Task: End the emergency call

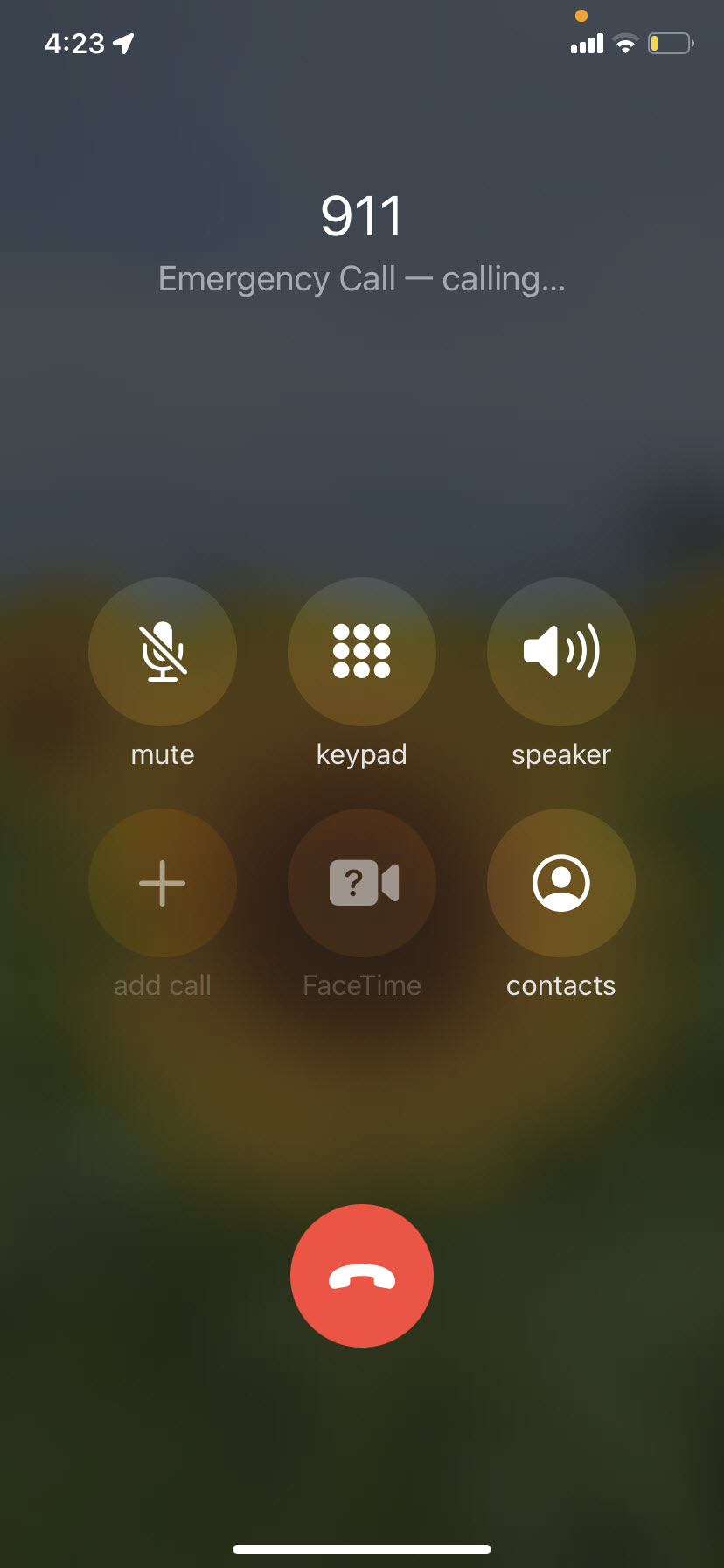Action: 362,1276
